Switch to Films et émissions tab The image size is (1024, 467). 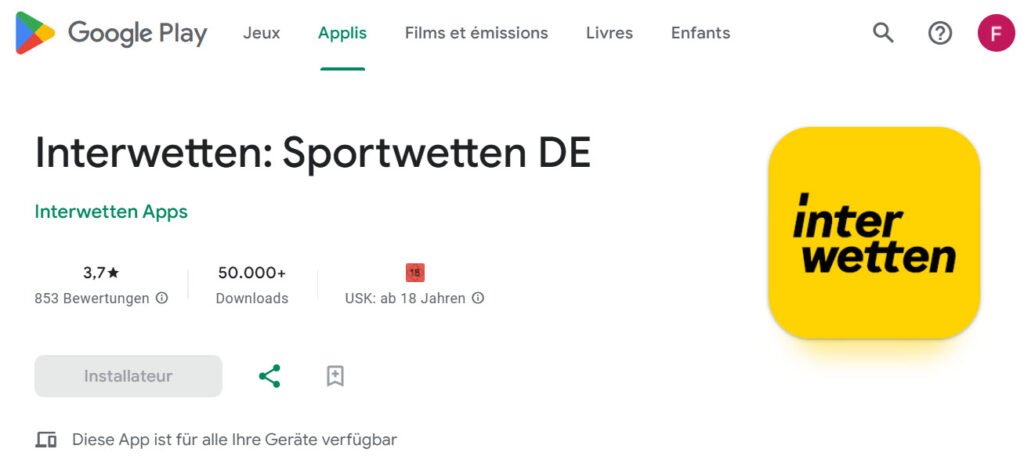[x=476, y=33]
